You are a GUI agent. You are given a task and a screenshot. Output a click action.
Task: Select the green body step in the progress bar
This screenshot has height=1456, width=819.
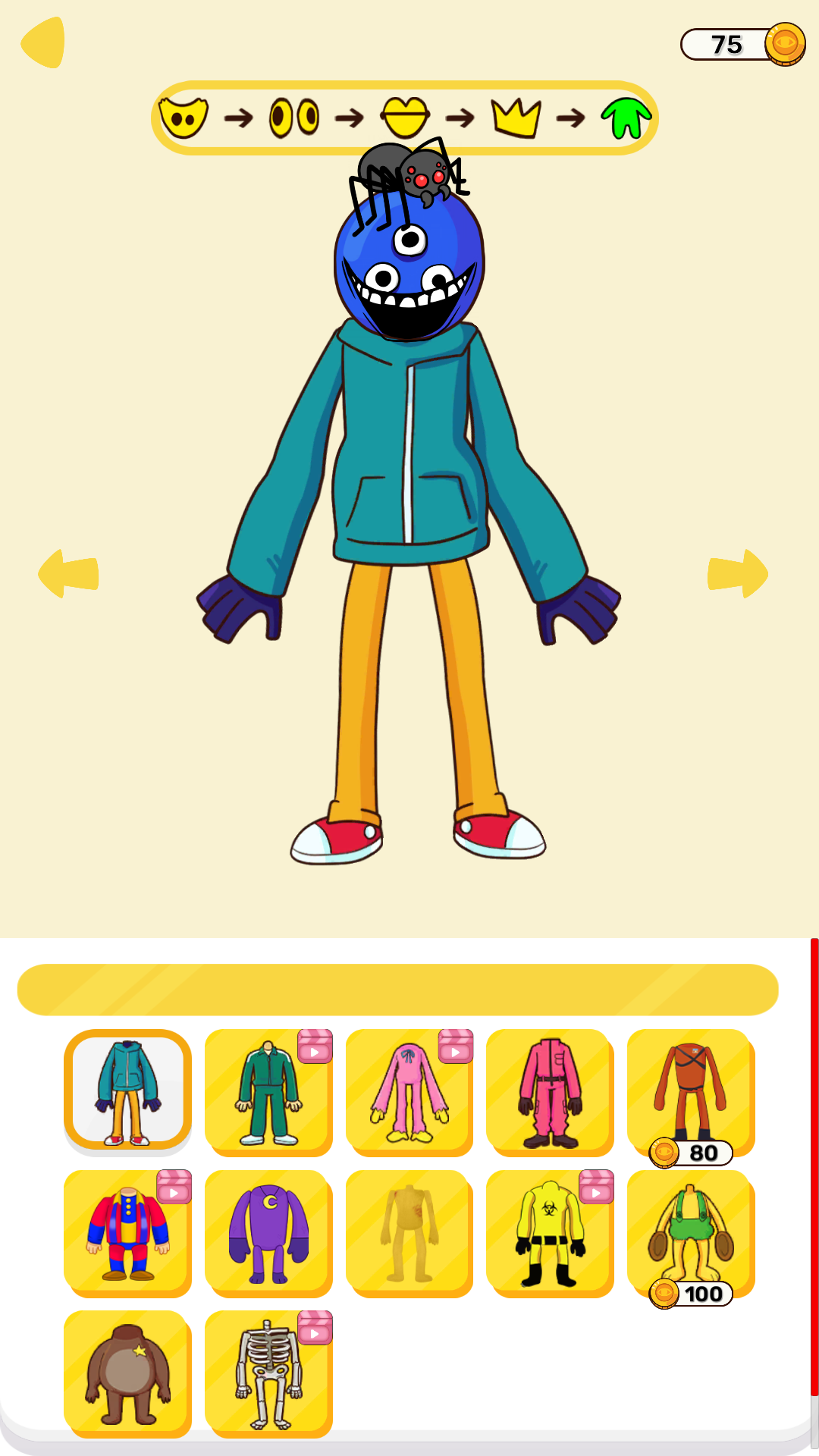pyautogui.click(x=626, y=119)
